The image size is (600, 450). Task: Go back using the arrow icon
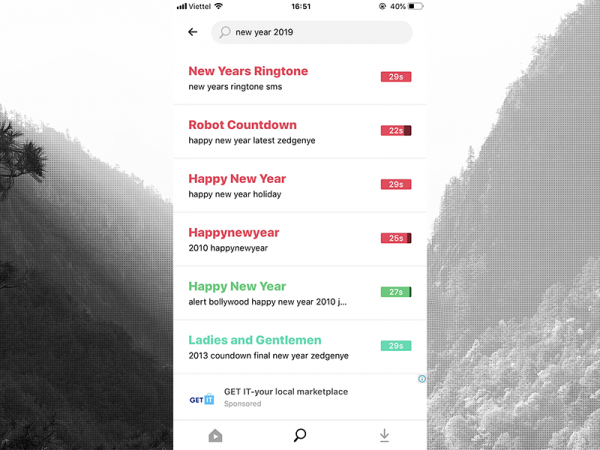192,32
